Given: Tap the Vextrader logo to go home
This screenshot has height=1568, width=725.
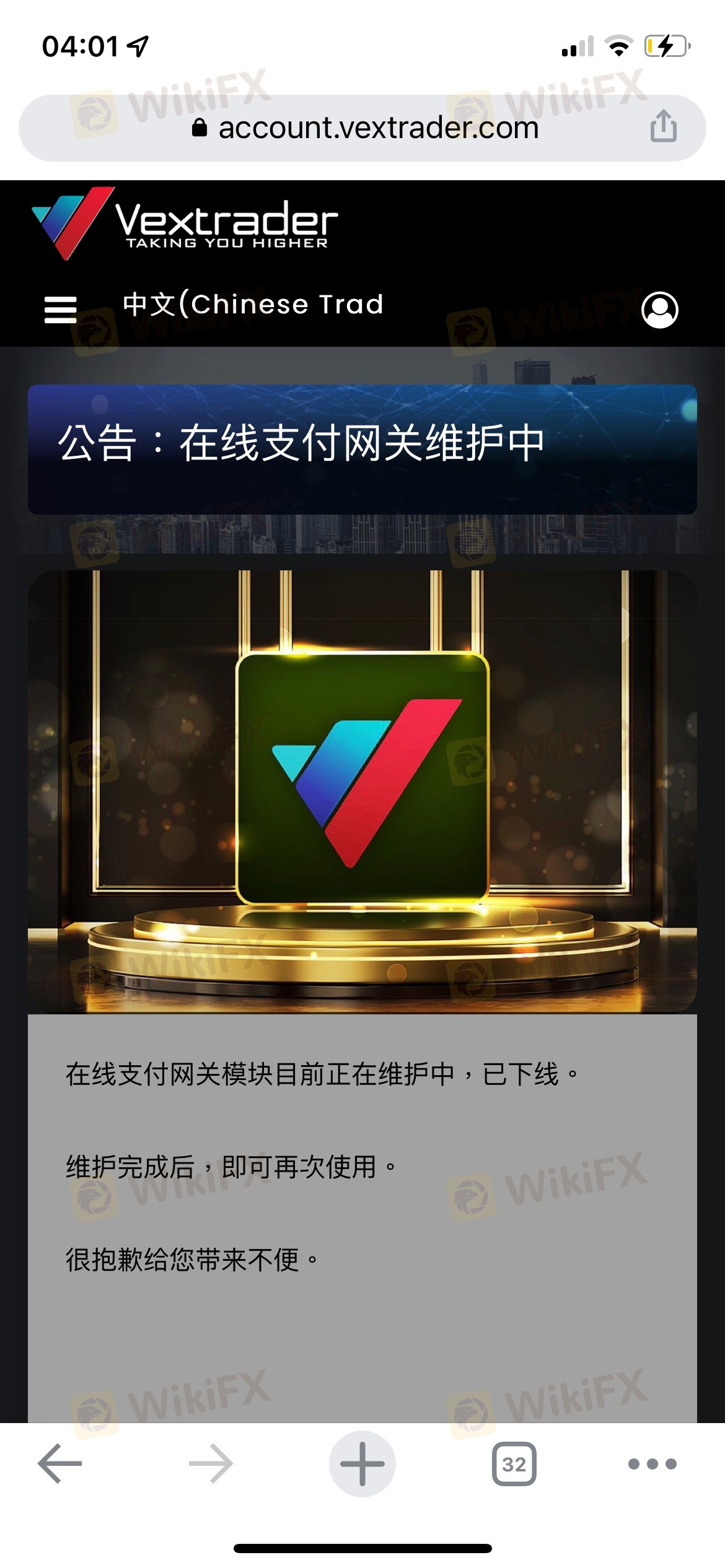Looking at the screenshot, I should 185,223.
